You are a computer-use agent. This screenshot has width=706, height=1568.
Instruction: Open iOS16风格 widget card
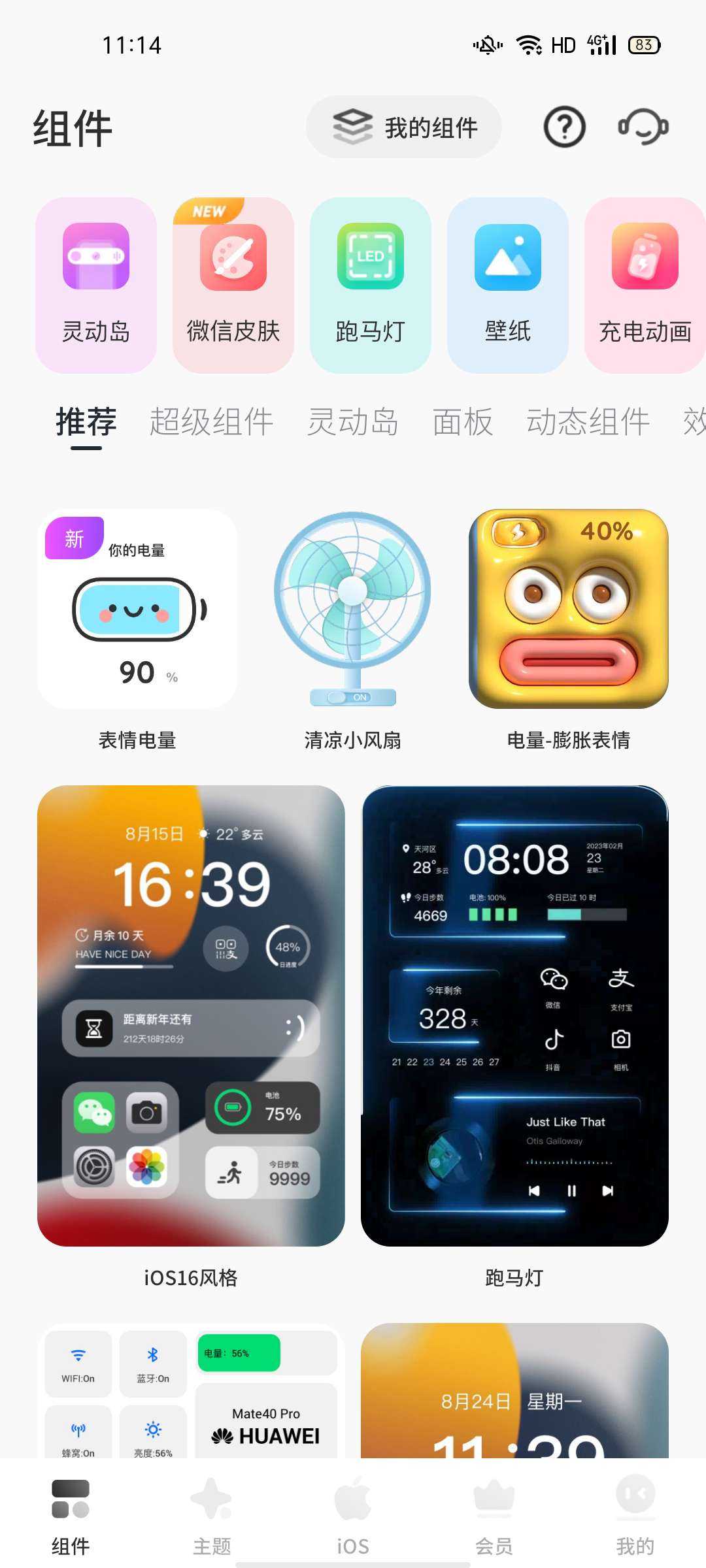point(191,1016)
